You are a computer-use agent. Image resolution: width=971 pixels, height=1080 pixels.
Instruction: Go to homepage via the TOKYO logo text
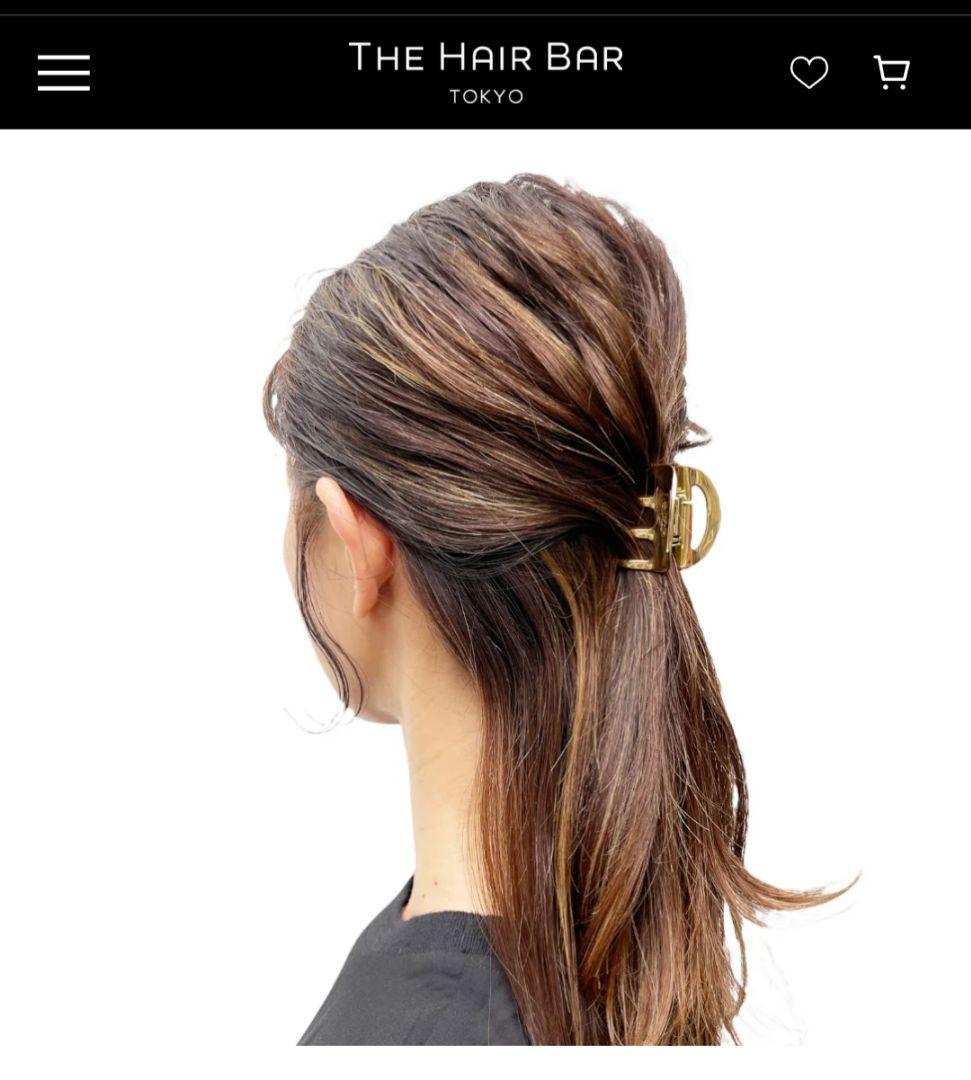pyautogui.click(x=486, y=97)
